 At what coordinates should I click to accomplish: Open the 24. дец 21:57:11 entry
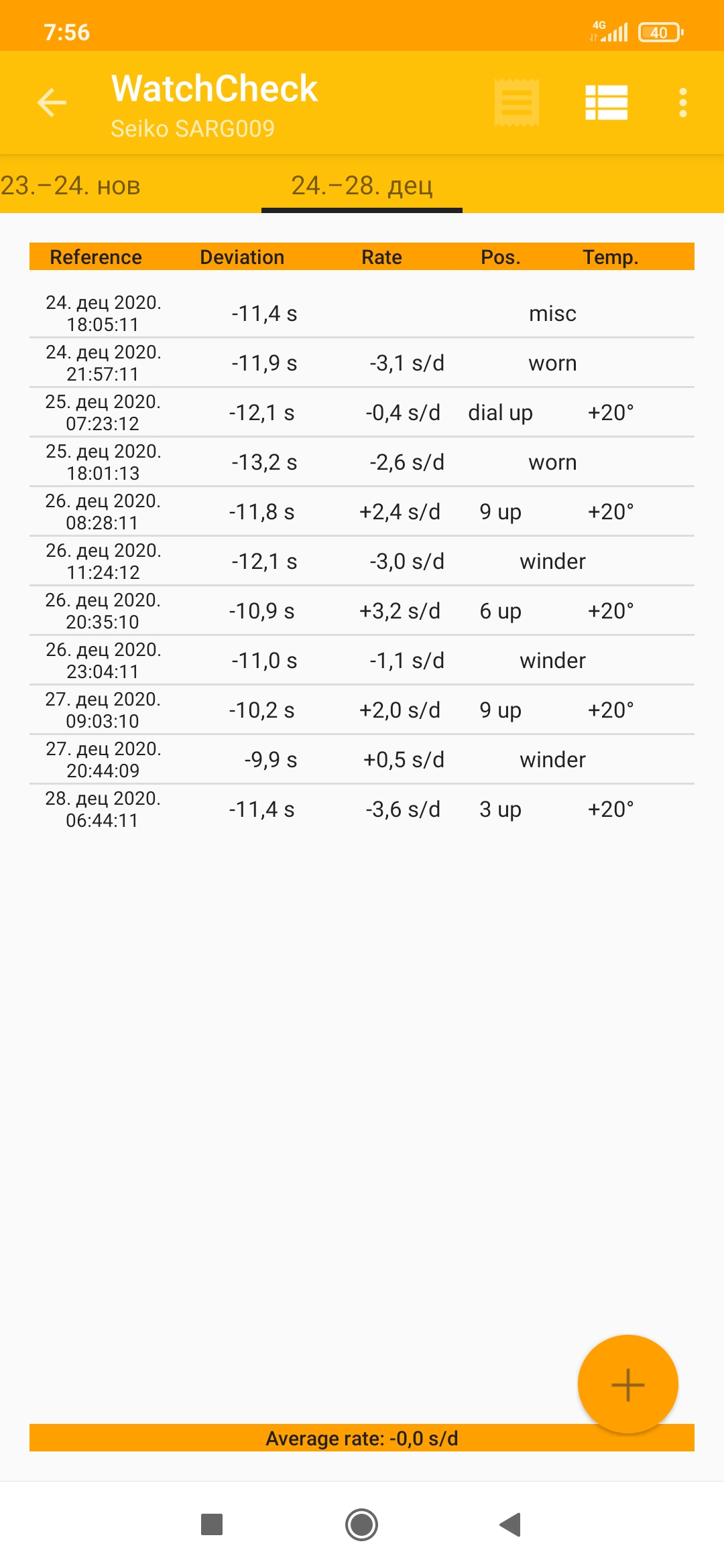362,363
